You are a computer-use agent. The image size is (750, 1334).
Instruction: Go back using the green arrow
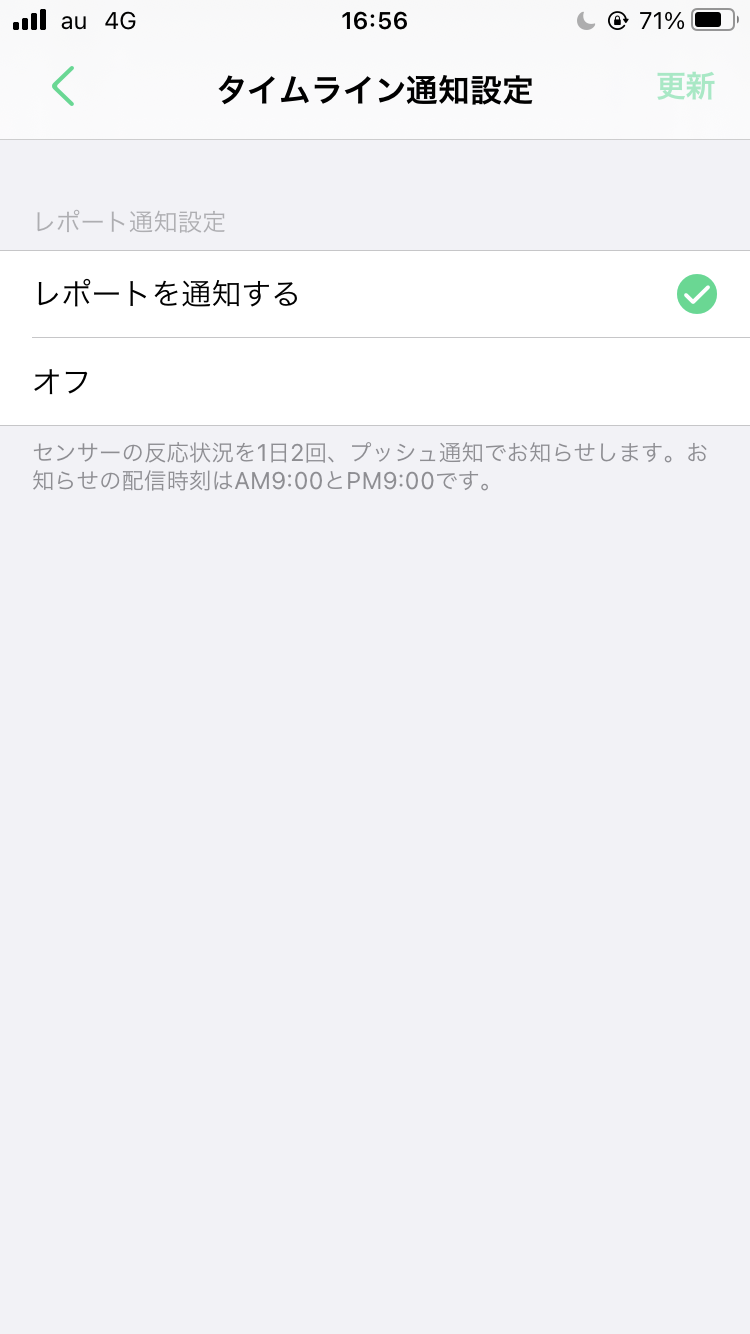[63, 87]
